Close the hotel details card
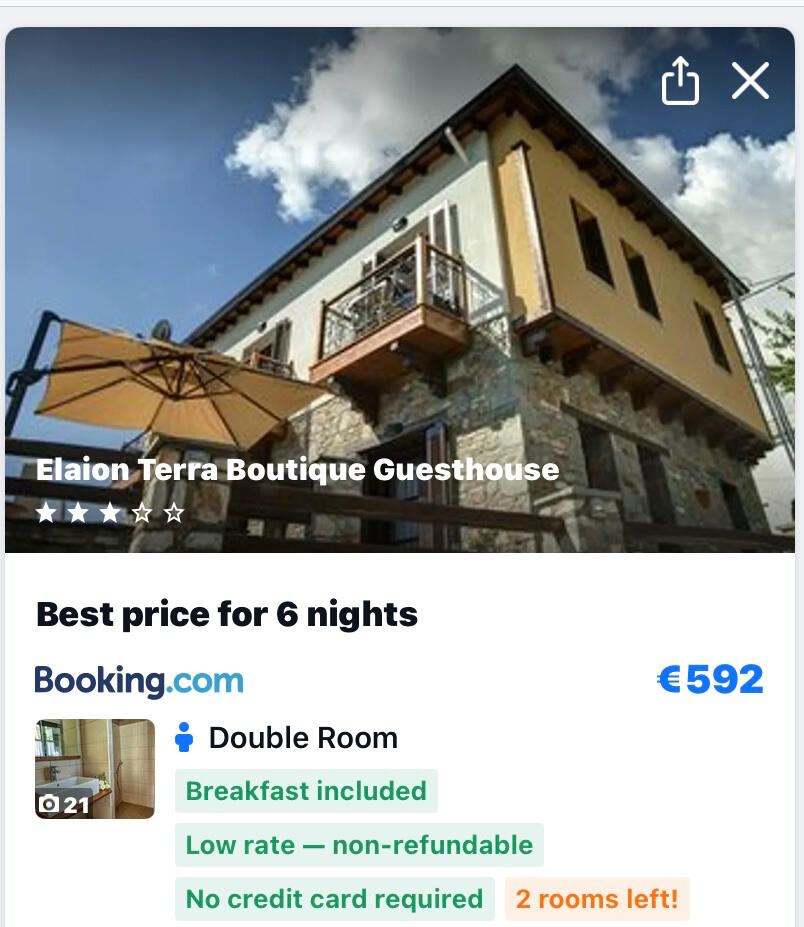804x927 pixels. point(750,81)
